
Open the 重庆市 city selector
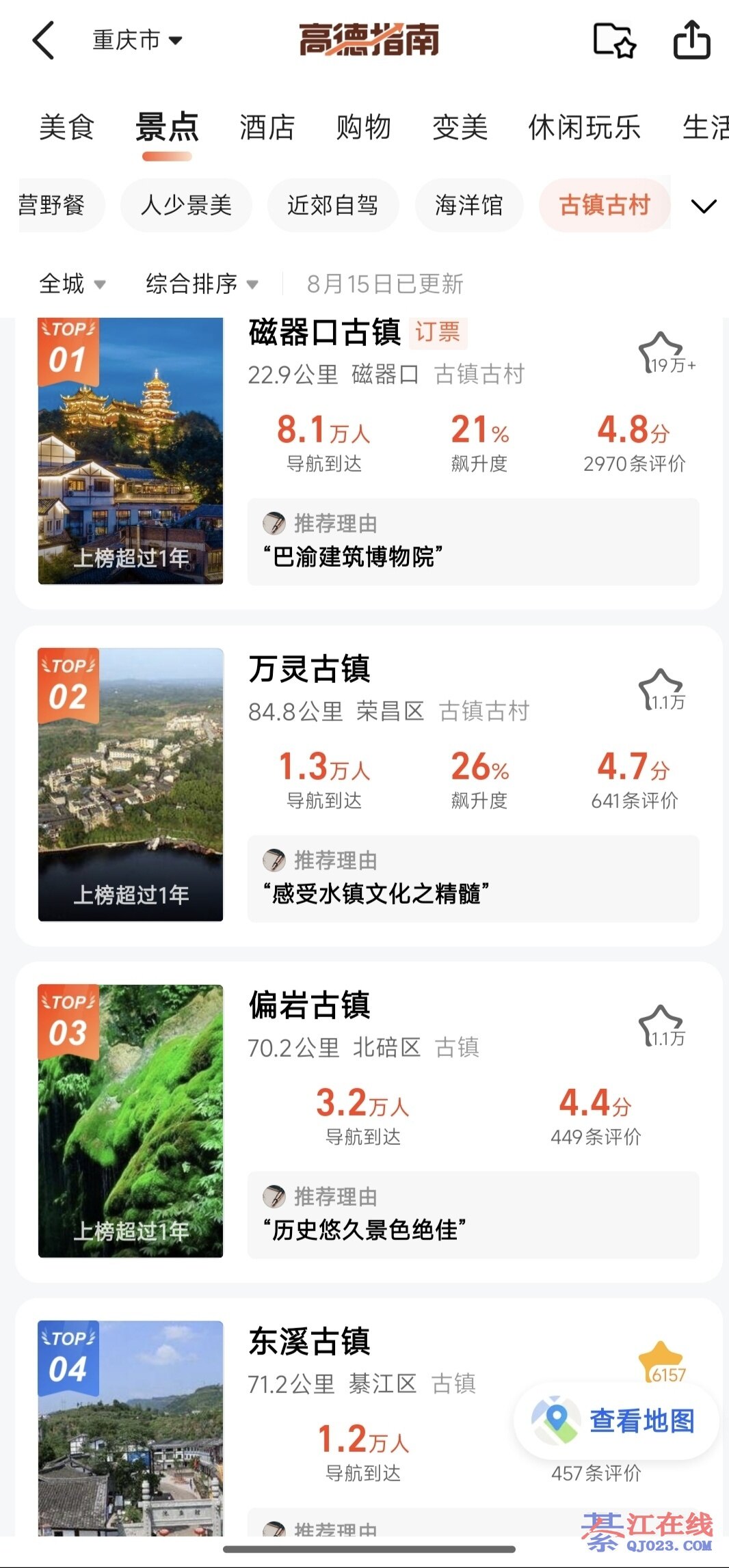click(137, 40)
